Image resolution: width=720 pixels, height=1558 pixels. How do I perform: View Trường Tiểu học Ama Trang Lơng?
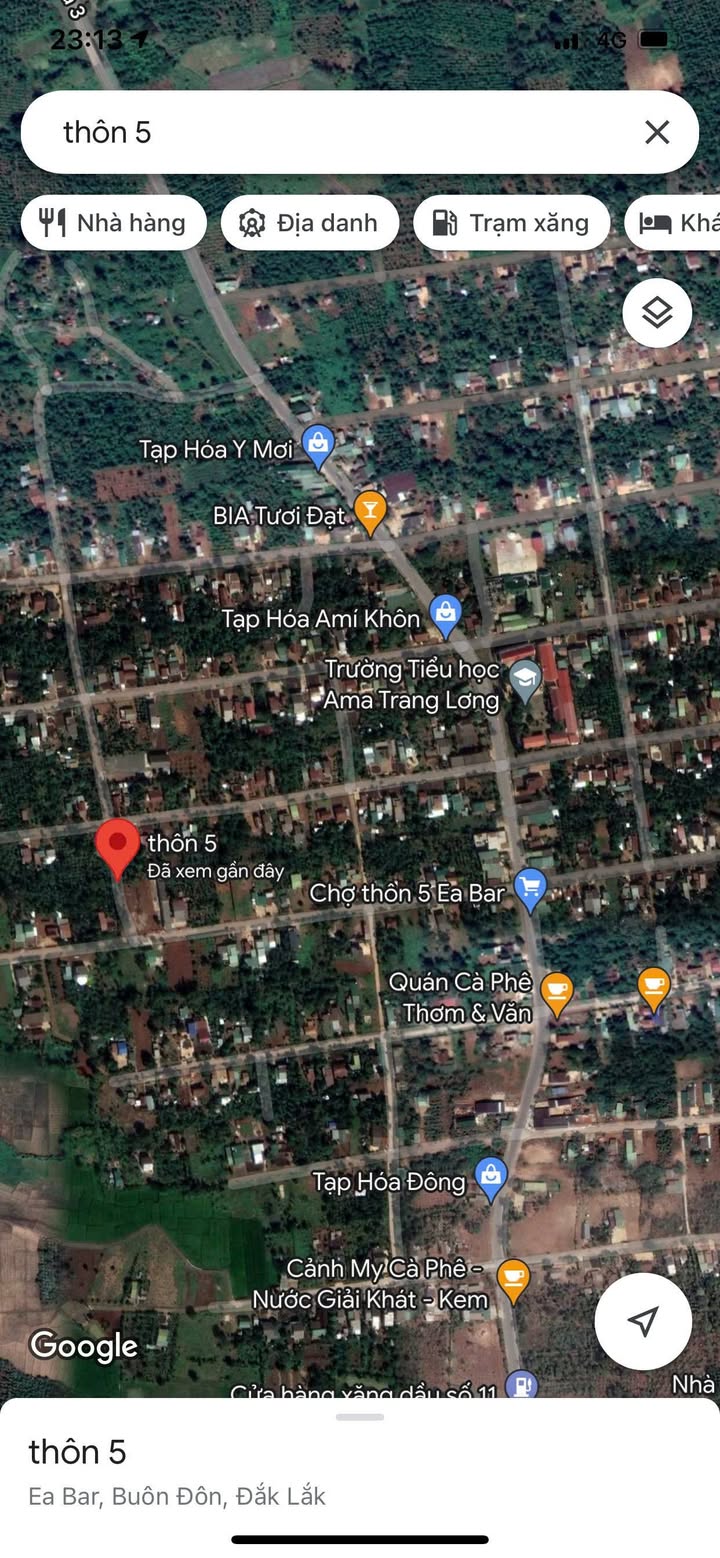coord(524,680)
